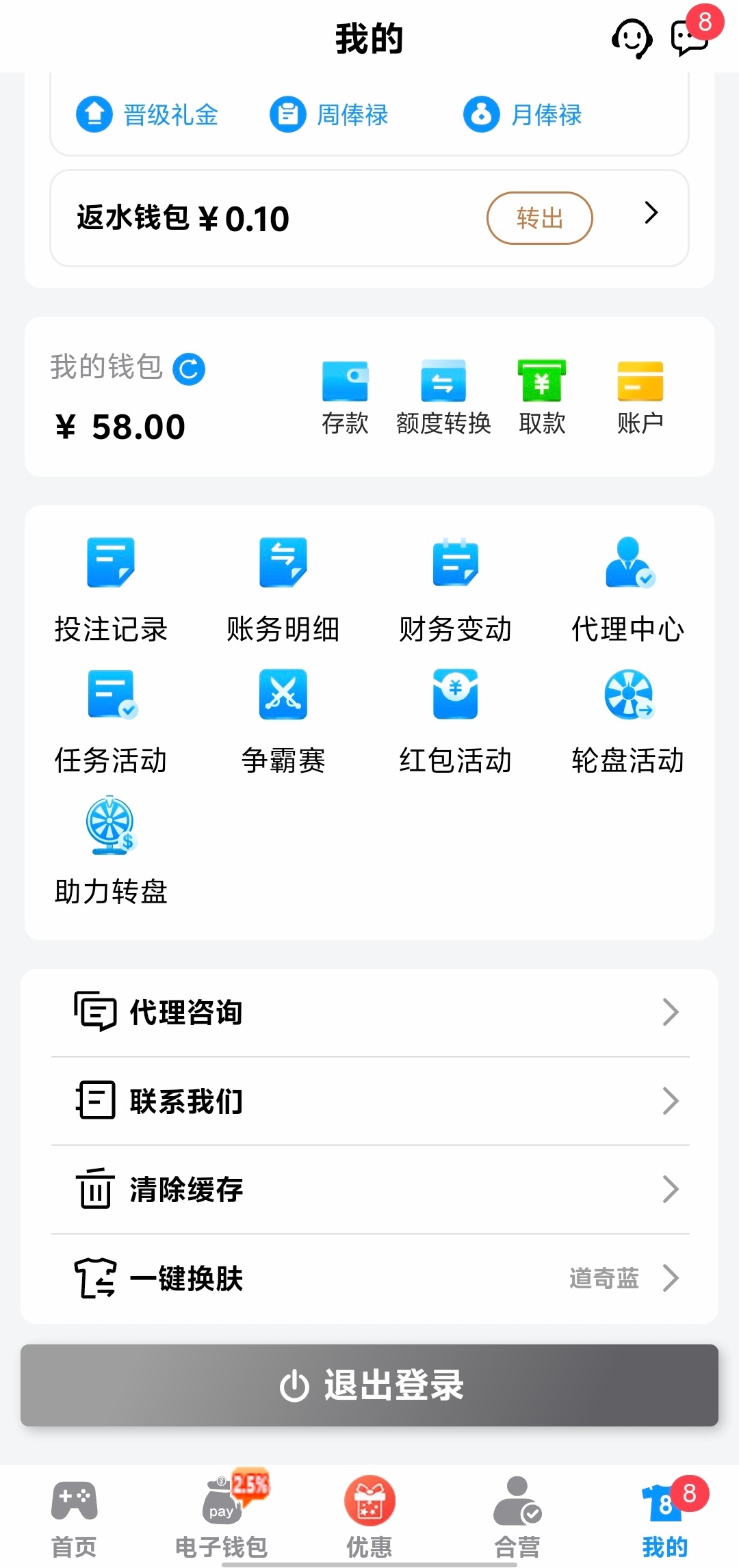The width and height of the screenshot is (739, 1568).
Task: Refresh the 我的钱包 balance
Action: (x=189, y=369)
